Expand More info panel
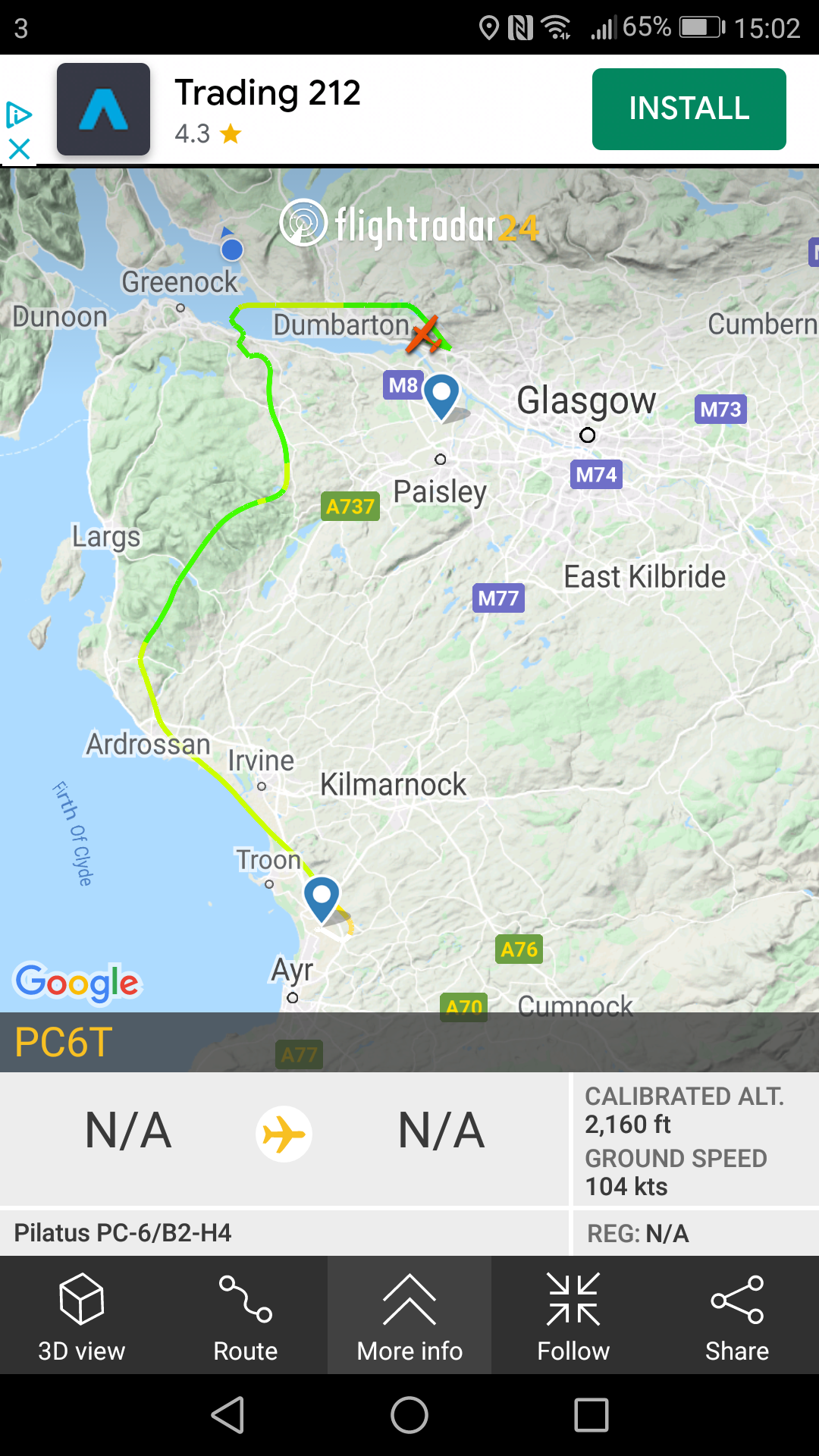The width and height of the screenshot is (819, 1456). tap(409, 1316)
